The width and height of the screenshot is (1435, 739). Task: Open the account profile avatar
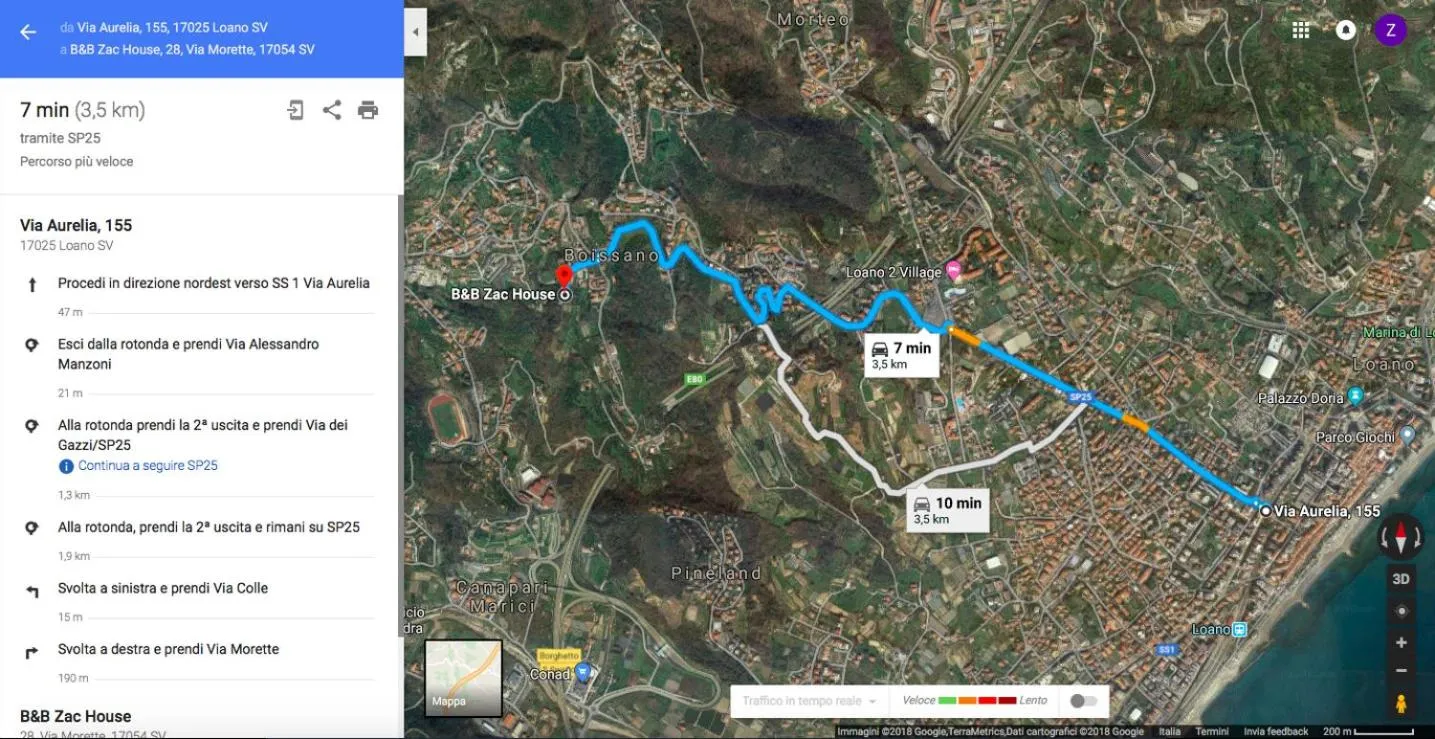(x=1390, y=30)
